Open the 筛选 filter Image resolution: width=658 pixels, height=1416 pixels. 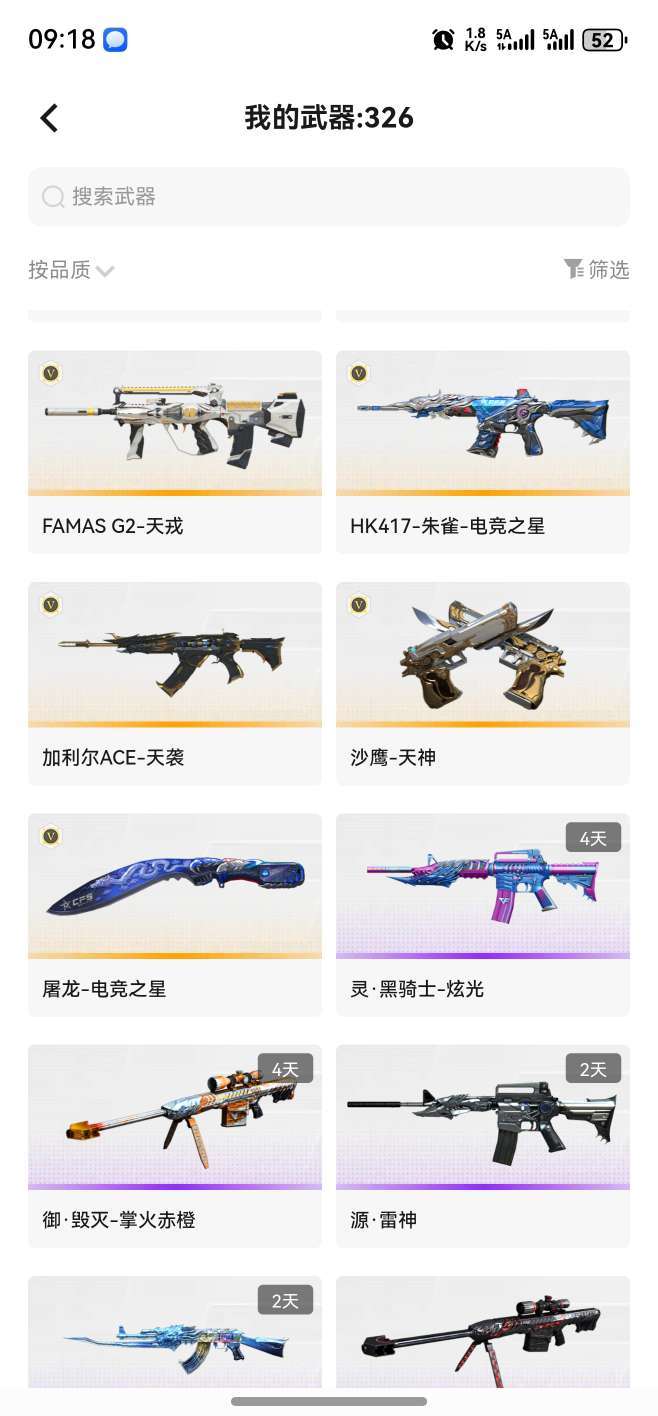coord(596,269)
